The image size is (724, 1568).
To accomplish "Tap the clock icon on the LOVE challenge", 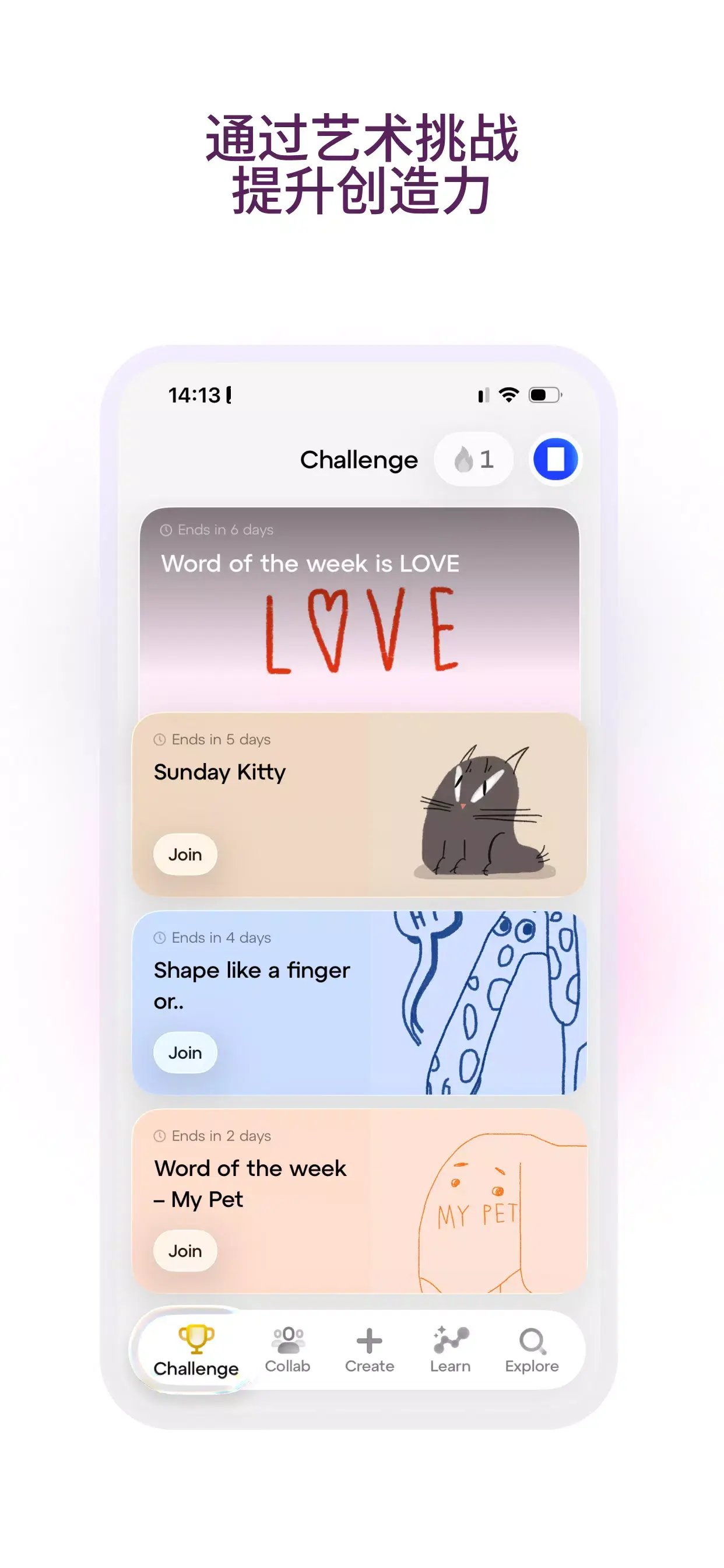I will 167,530.
